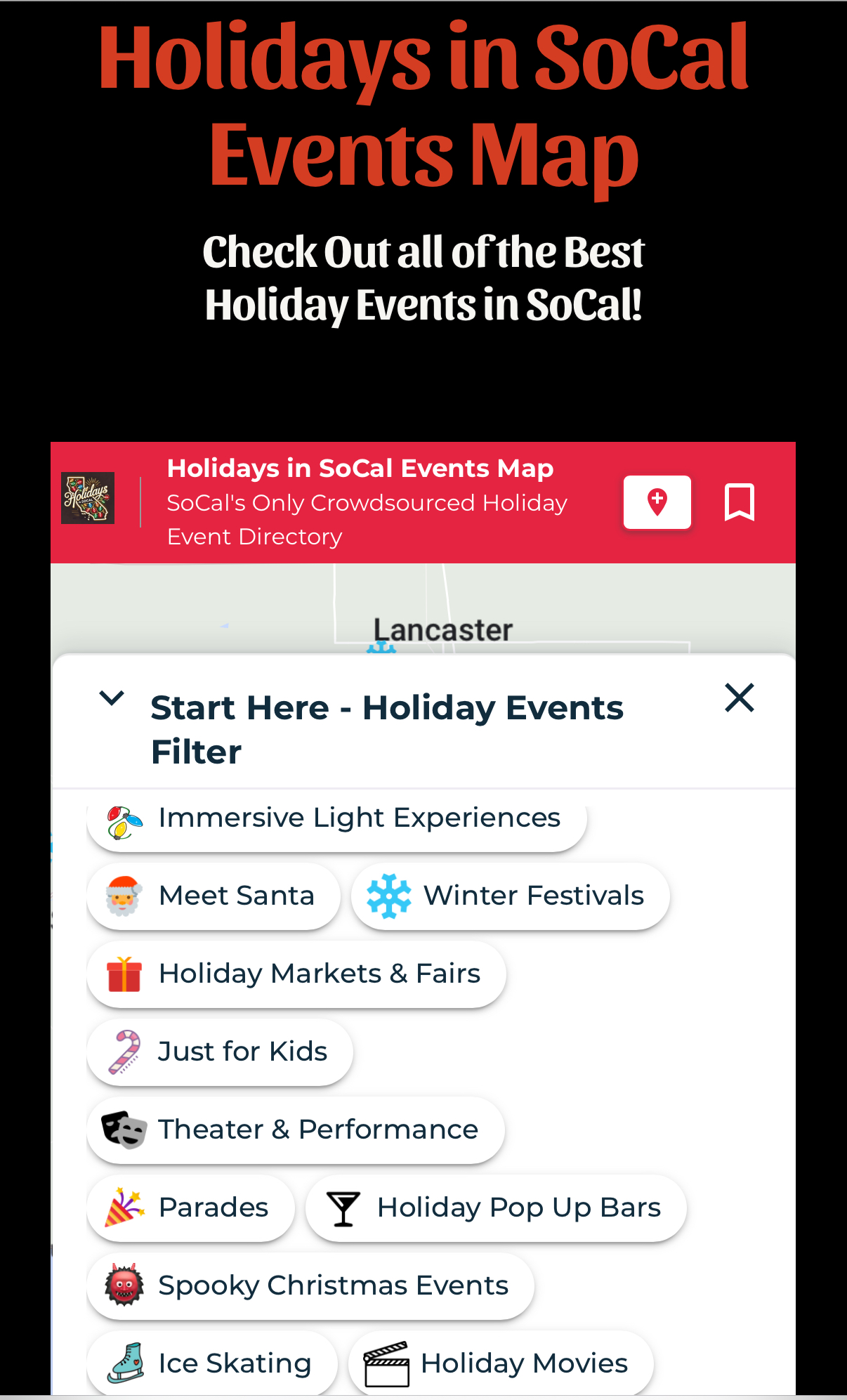
Task: Select Holiday Pop Up Bars filter
Action: pos(495,1208)
